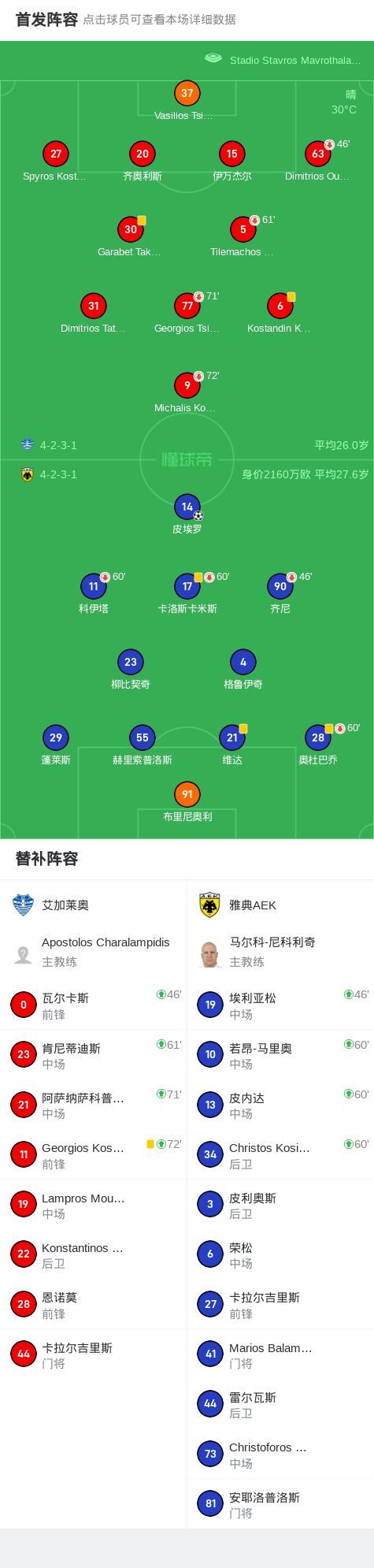This screenshot has width=374, height=1568.
Task: View AEK substitute 皮内达 number 13
Action: [x=280, y=1105]
